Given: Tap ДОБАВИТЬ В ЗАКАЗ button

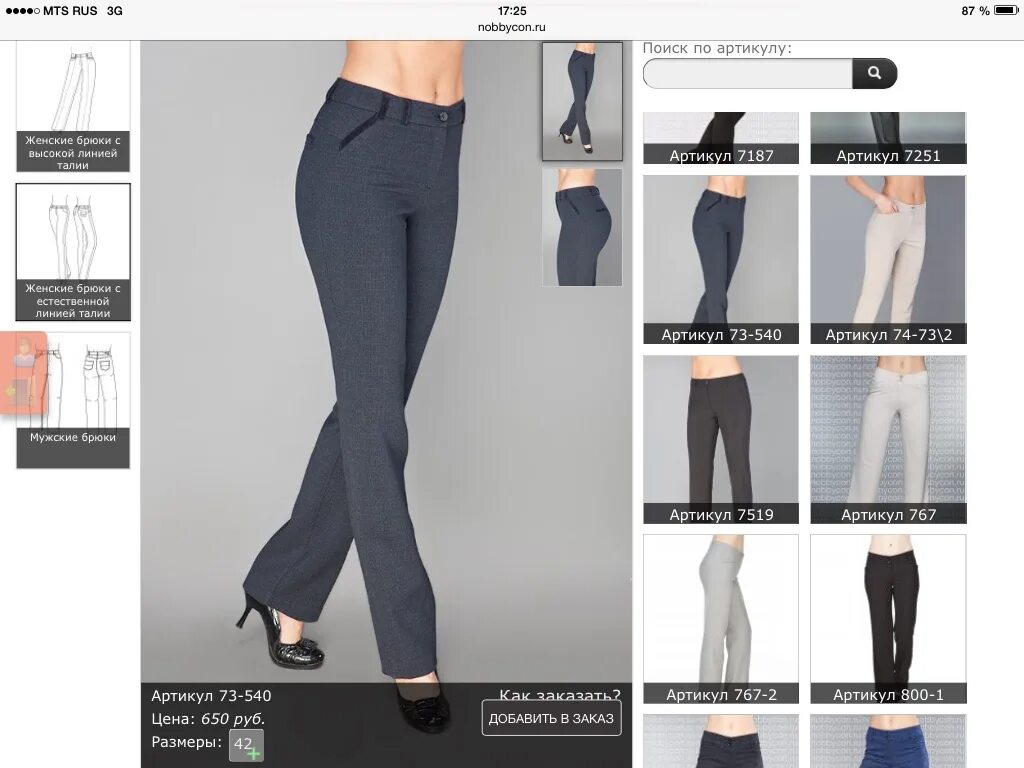Looking at the screenshot, I should [x=551, y=718].
